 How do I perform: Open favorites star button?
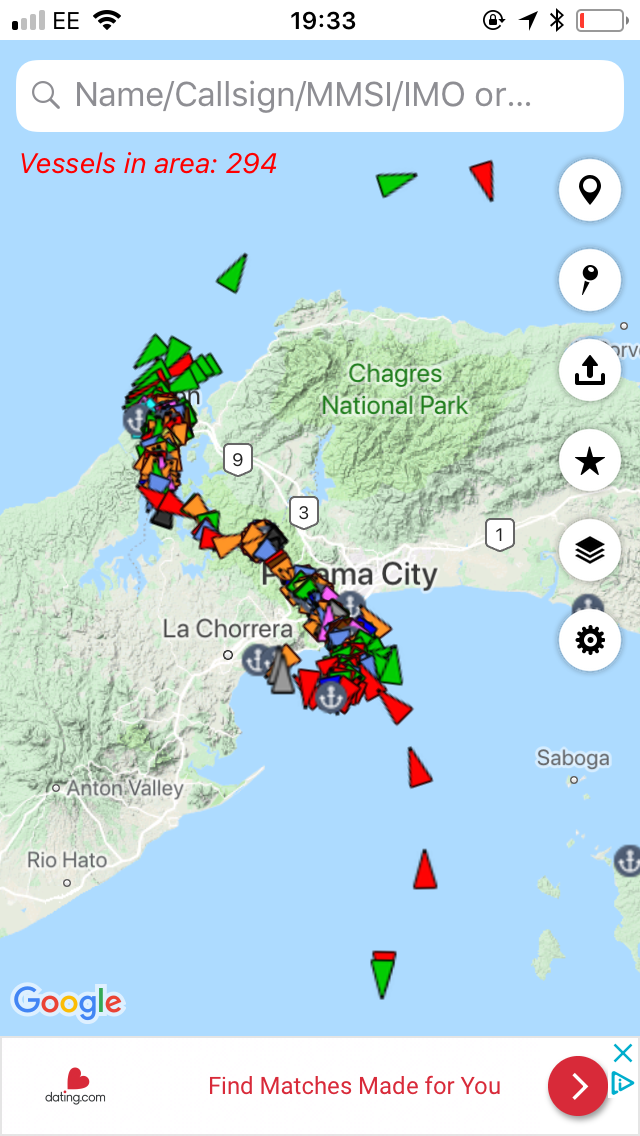589,461
